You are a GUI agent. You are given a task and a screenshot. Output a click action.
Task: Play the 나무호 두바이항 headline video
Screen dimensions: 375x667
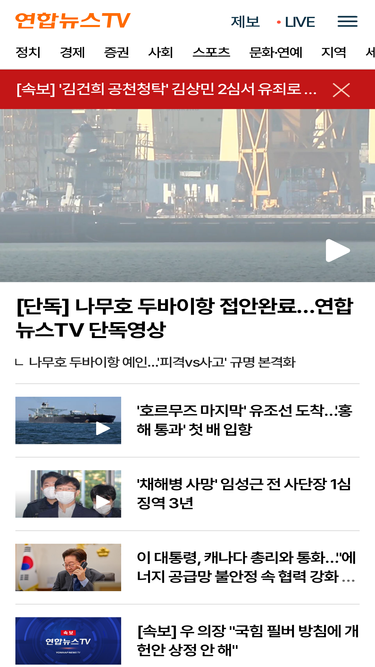pyautogui.click(x=338, y=250)
